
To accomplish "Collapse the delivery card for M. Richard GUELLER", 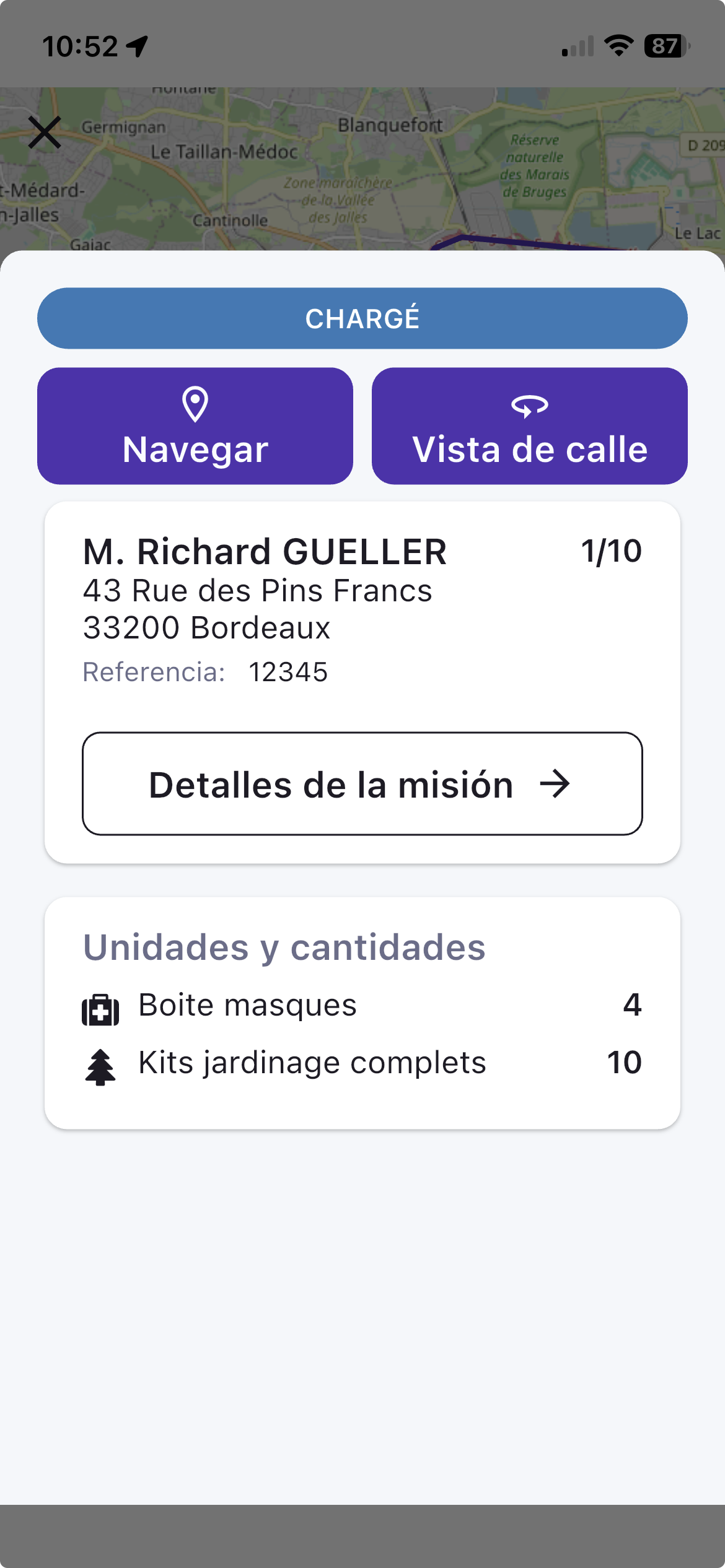I will click(265, 552).
